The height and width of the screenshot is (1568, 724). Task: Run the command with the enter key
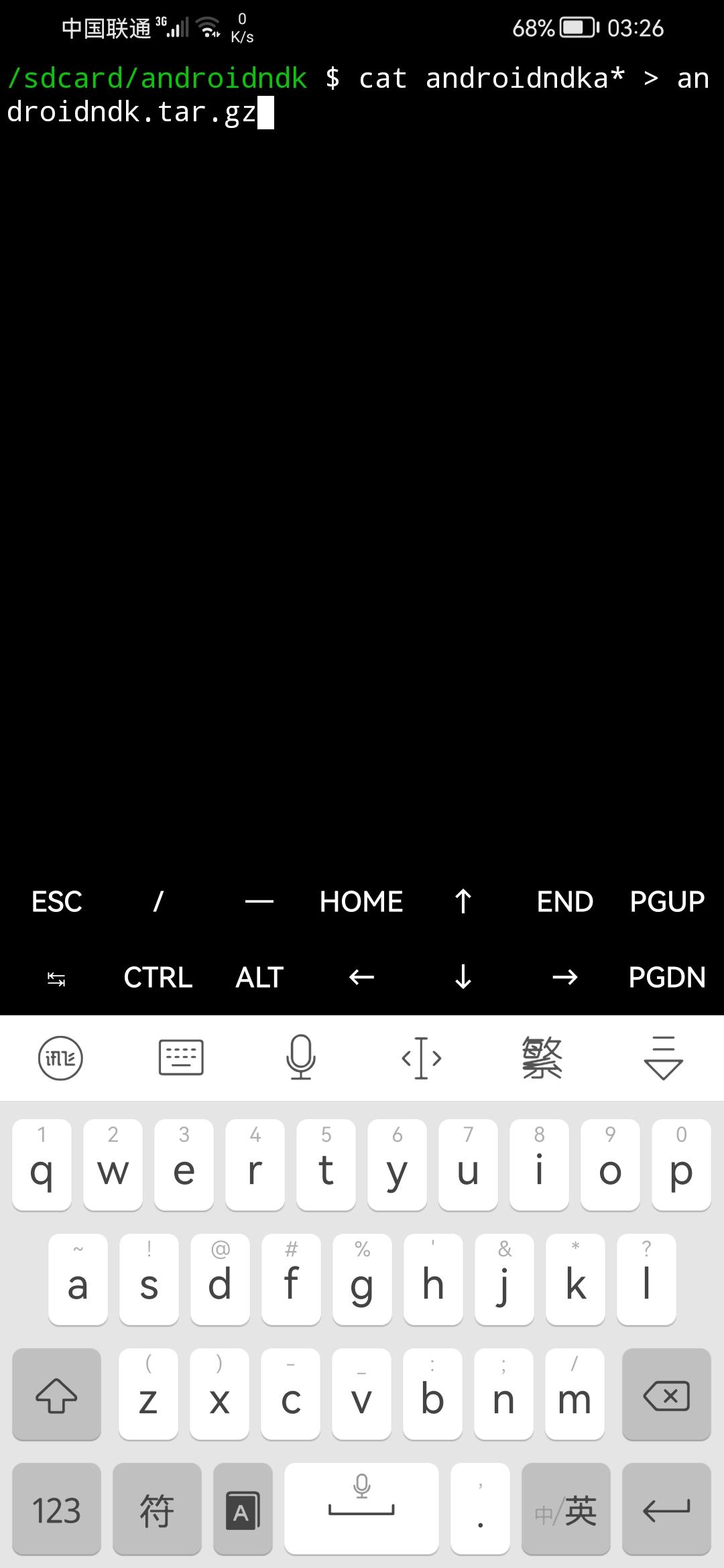[666, 1509]
